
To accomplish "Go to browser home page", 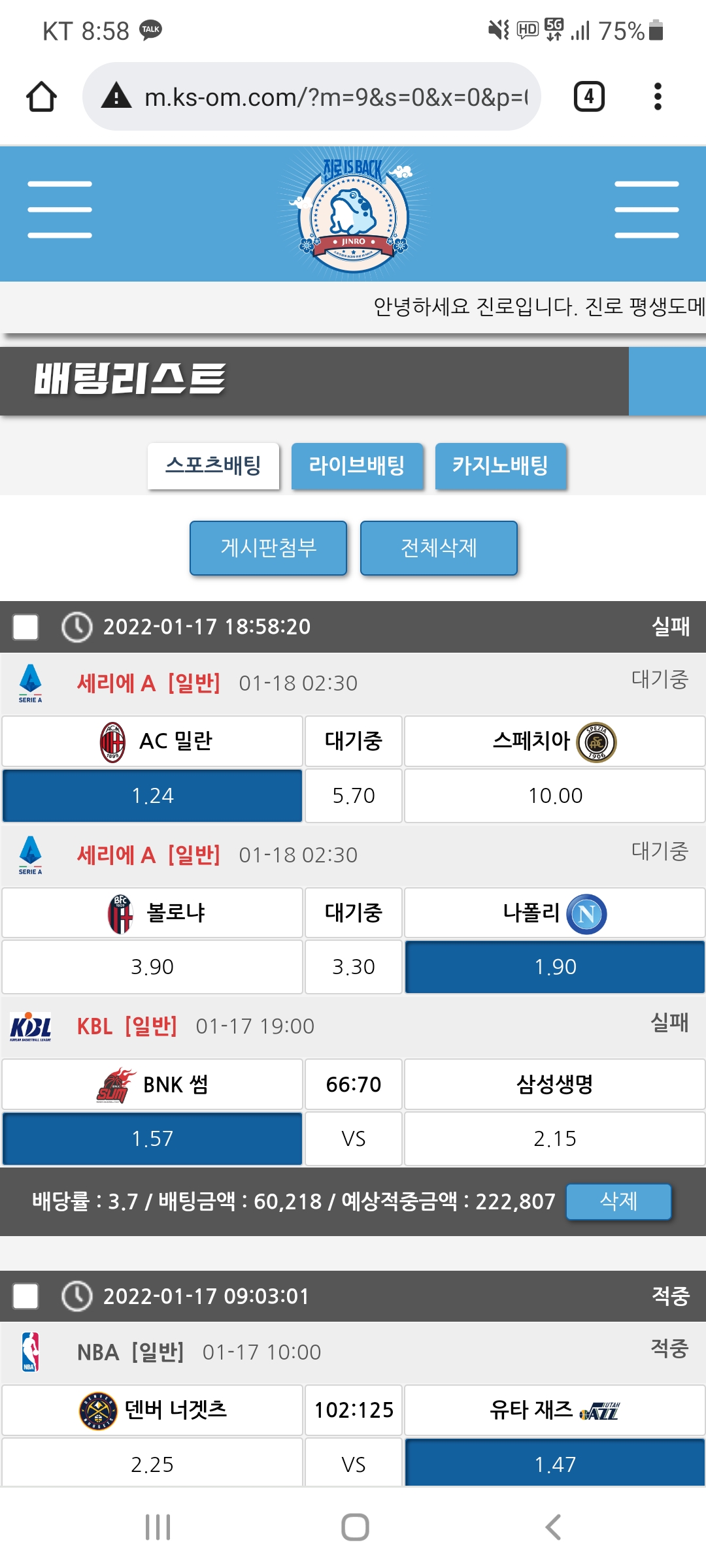I will [x=41, y=97].
